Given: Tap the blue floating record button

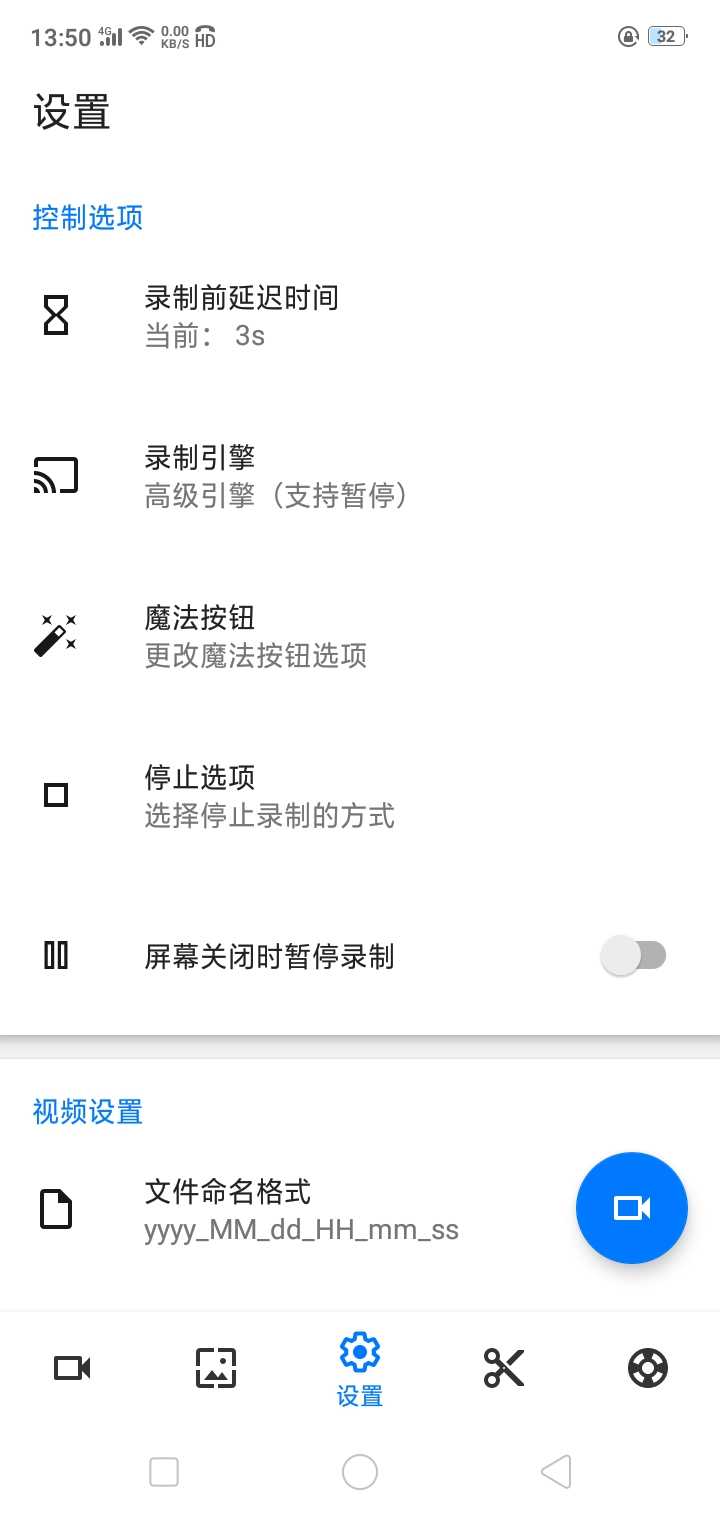Looking at the screenshot, I should tap(631, 1208).
